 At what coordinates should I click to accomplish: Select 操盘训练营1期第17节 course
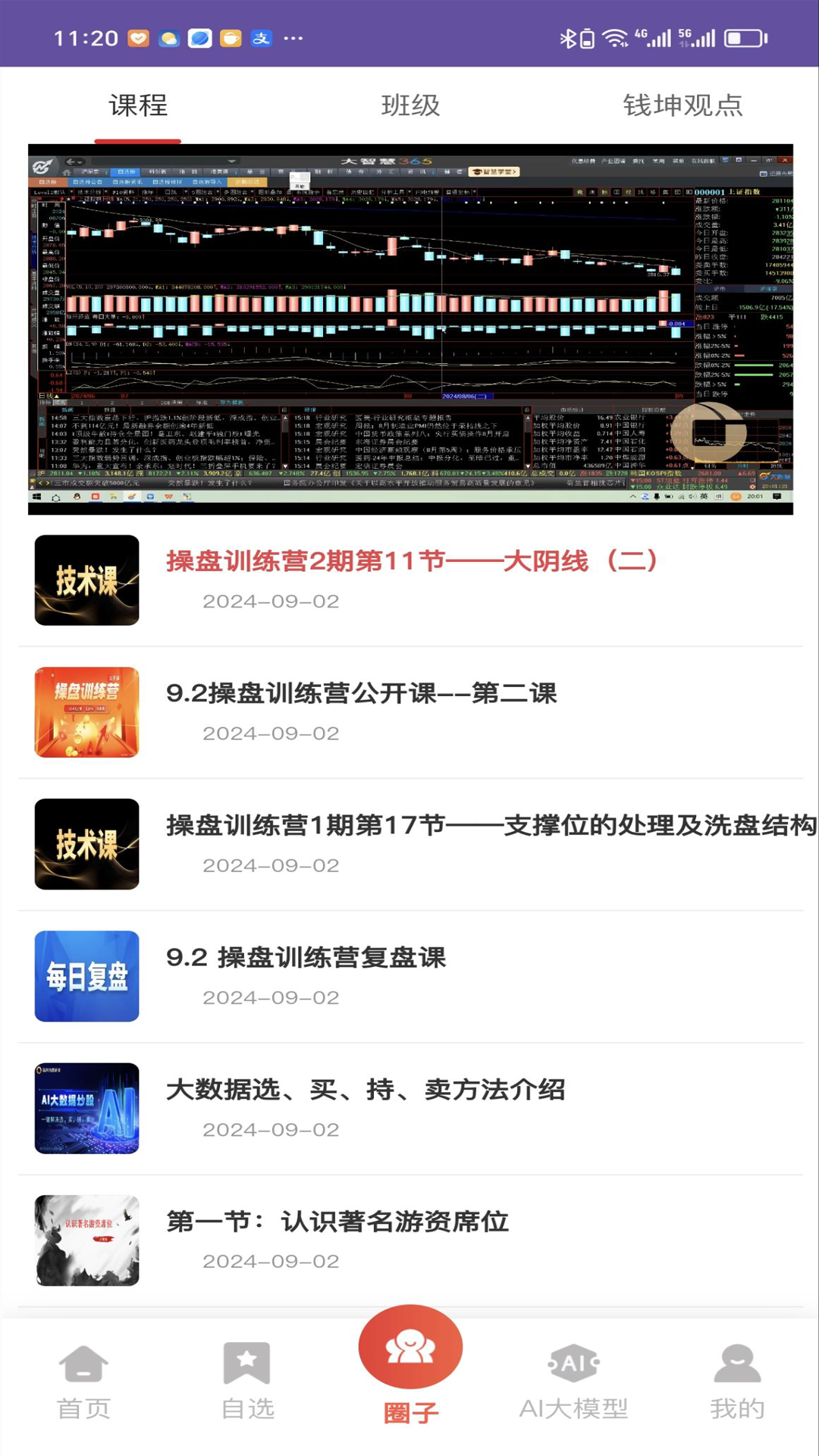491,825
